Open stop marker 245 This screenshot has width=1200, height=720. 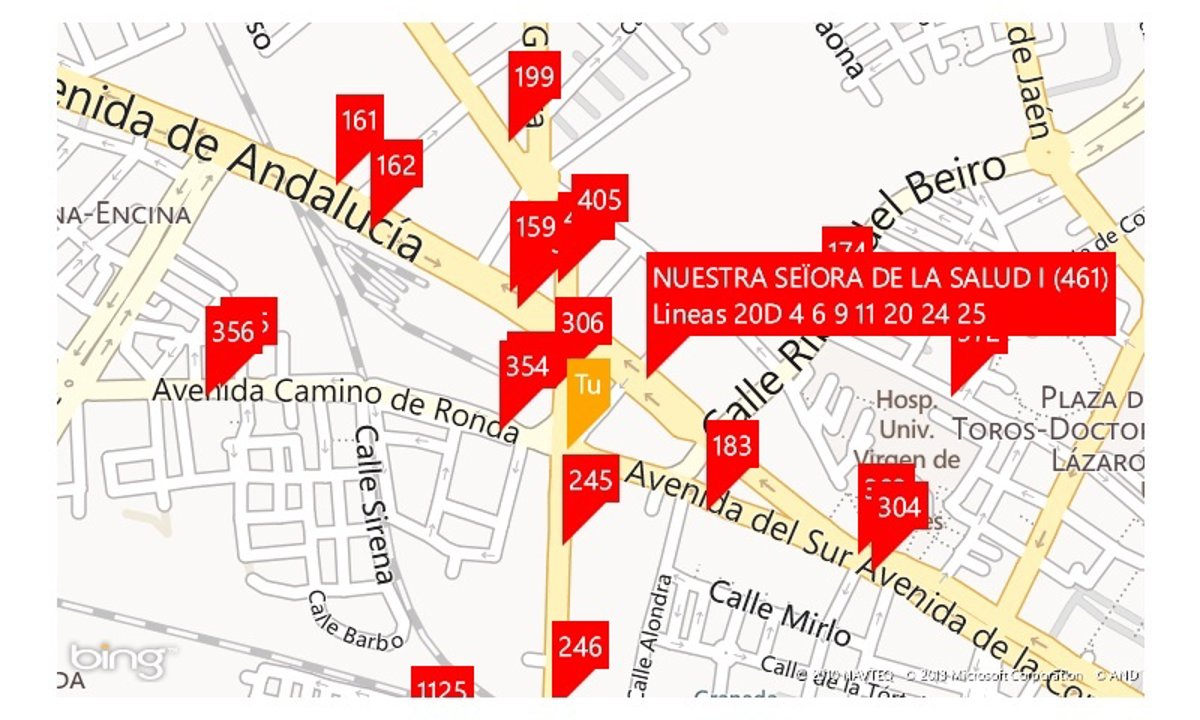[x=590, y=480]
